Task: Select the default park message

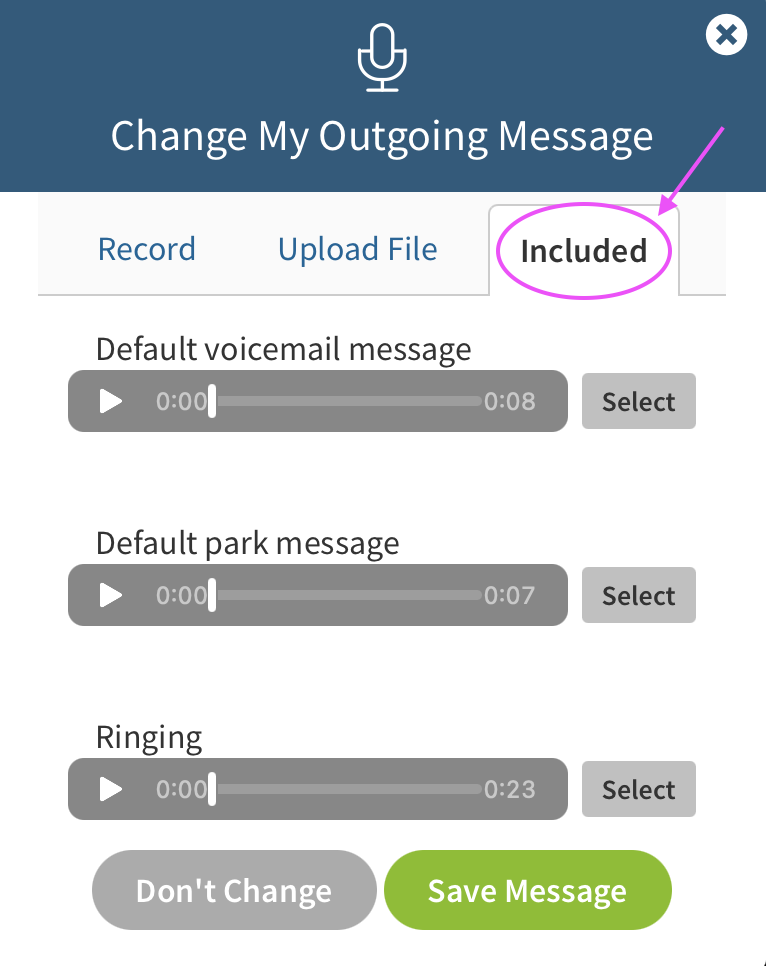Action: point(638,596)
